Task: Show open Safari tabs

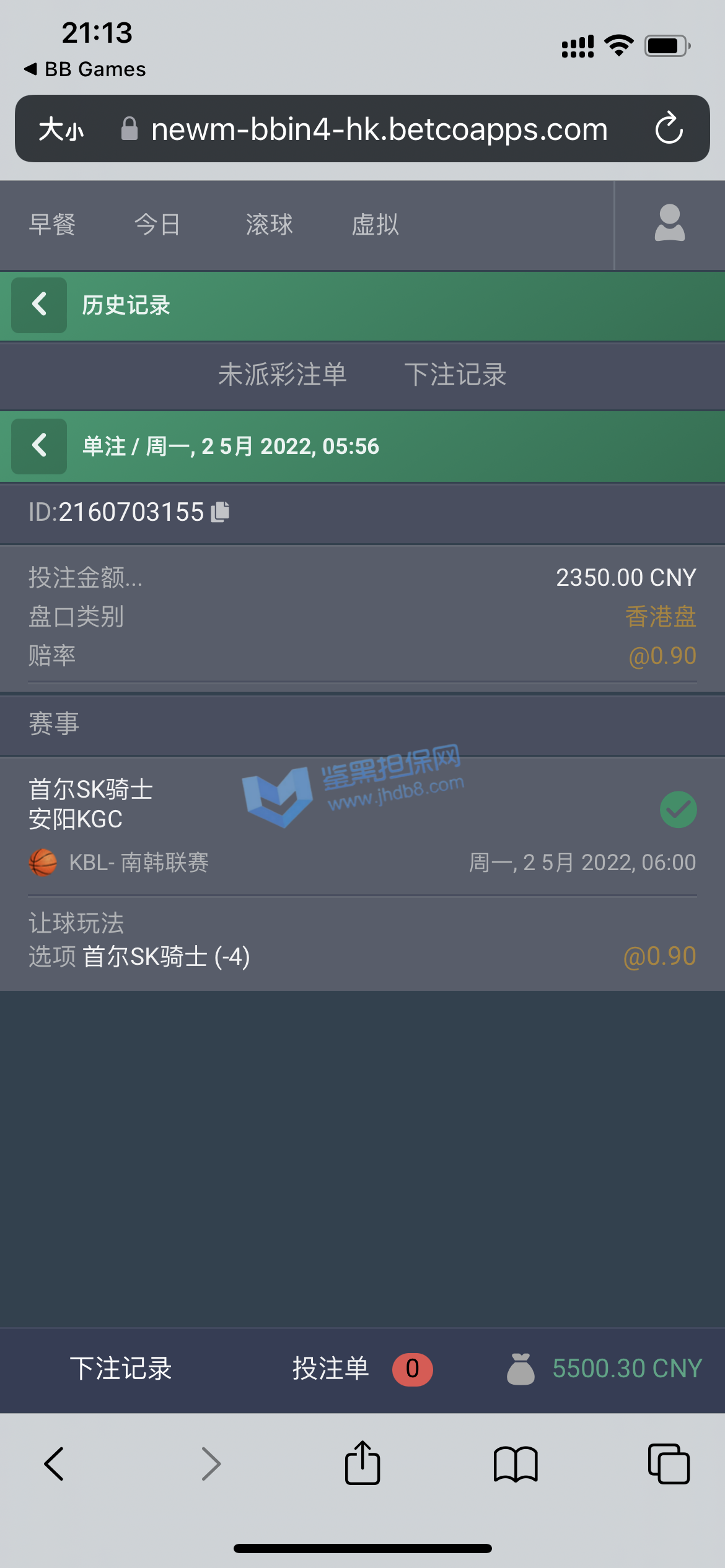Action: pos(668,1464)
